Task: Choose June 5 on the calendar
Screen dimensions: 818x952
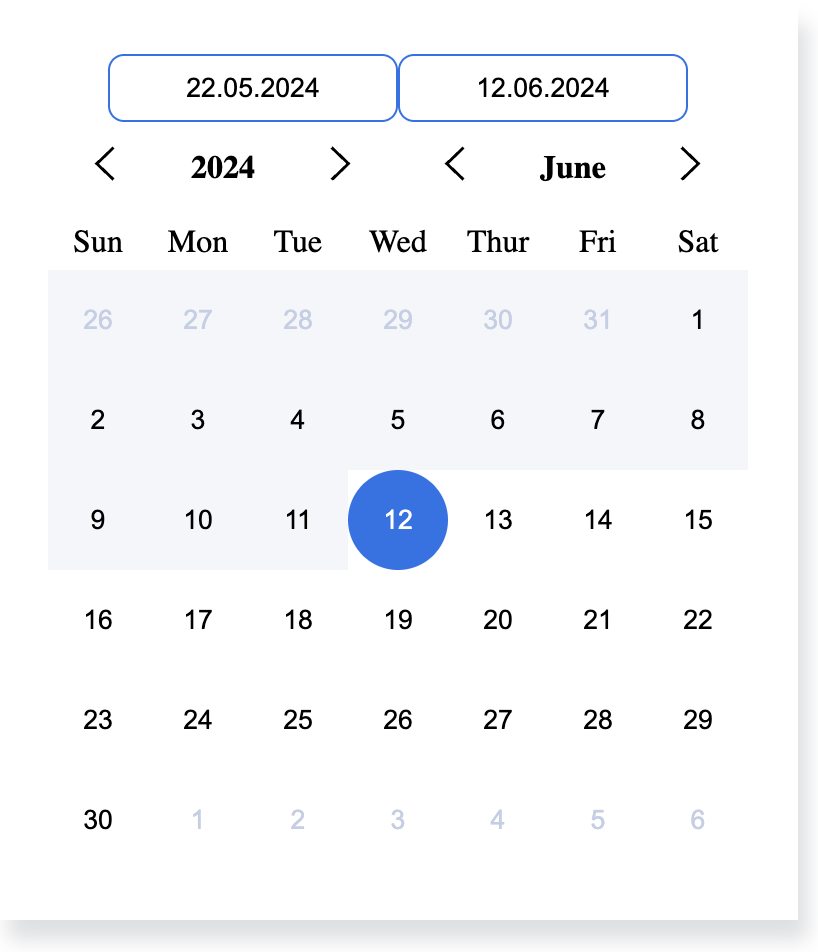Action: pos(398,420)
